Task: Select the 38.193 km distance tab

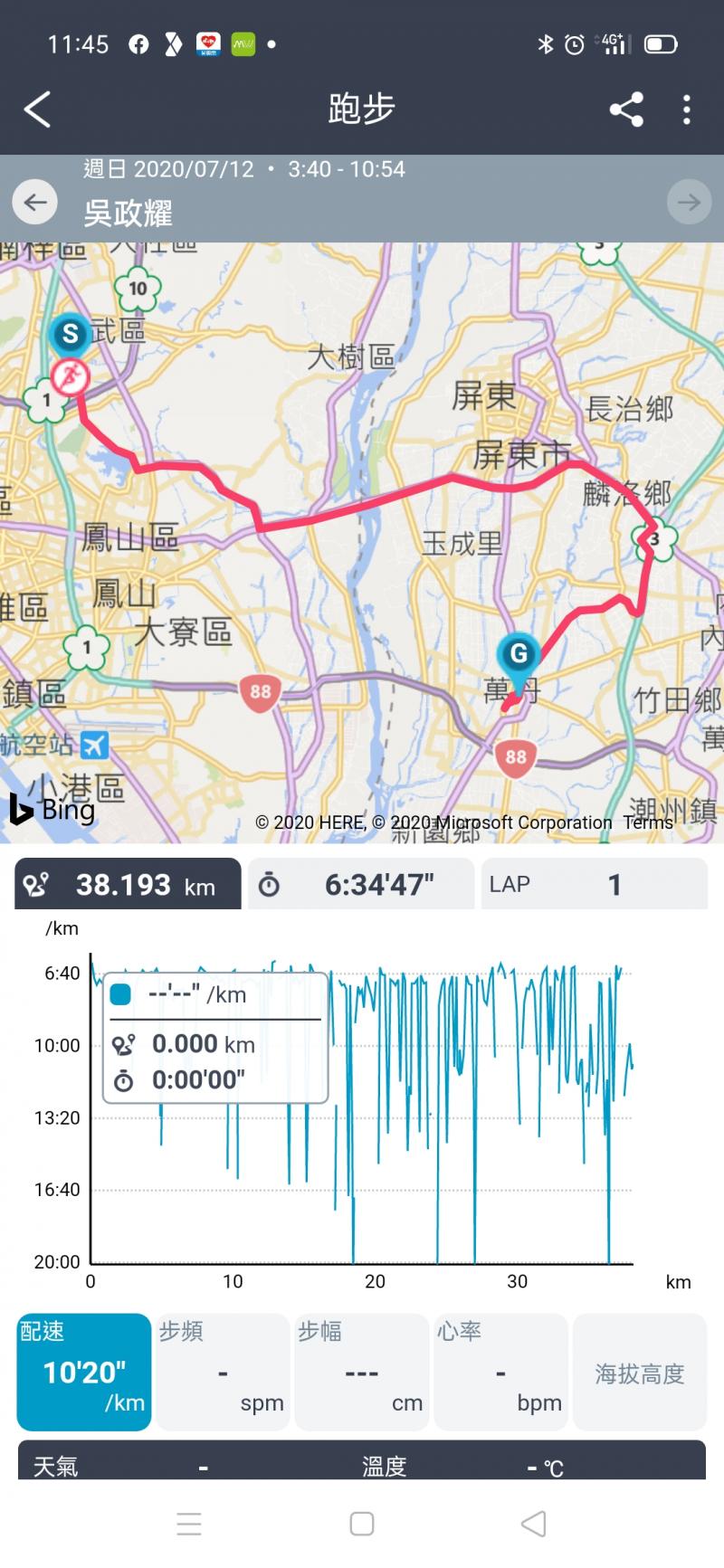Action: tap(128, 884)
